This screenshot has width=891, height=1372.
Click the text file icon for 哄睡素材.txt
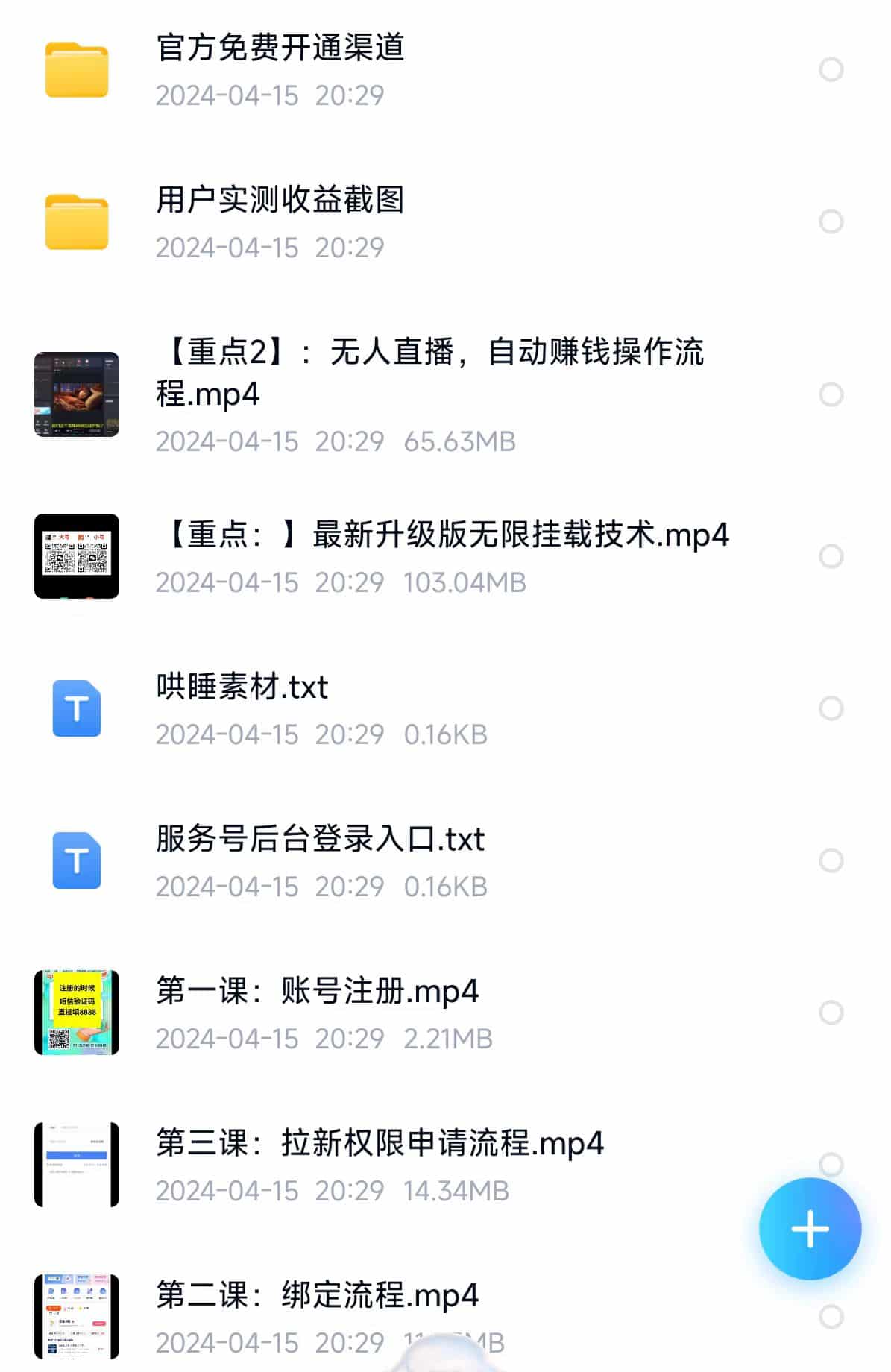(75, 708)
